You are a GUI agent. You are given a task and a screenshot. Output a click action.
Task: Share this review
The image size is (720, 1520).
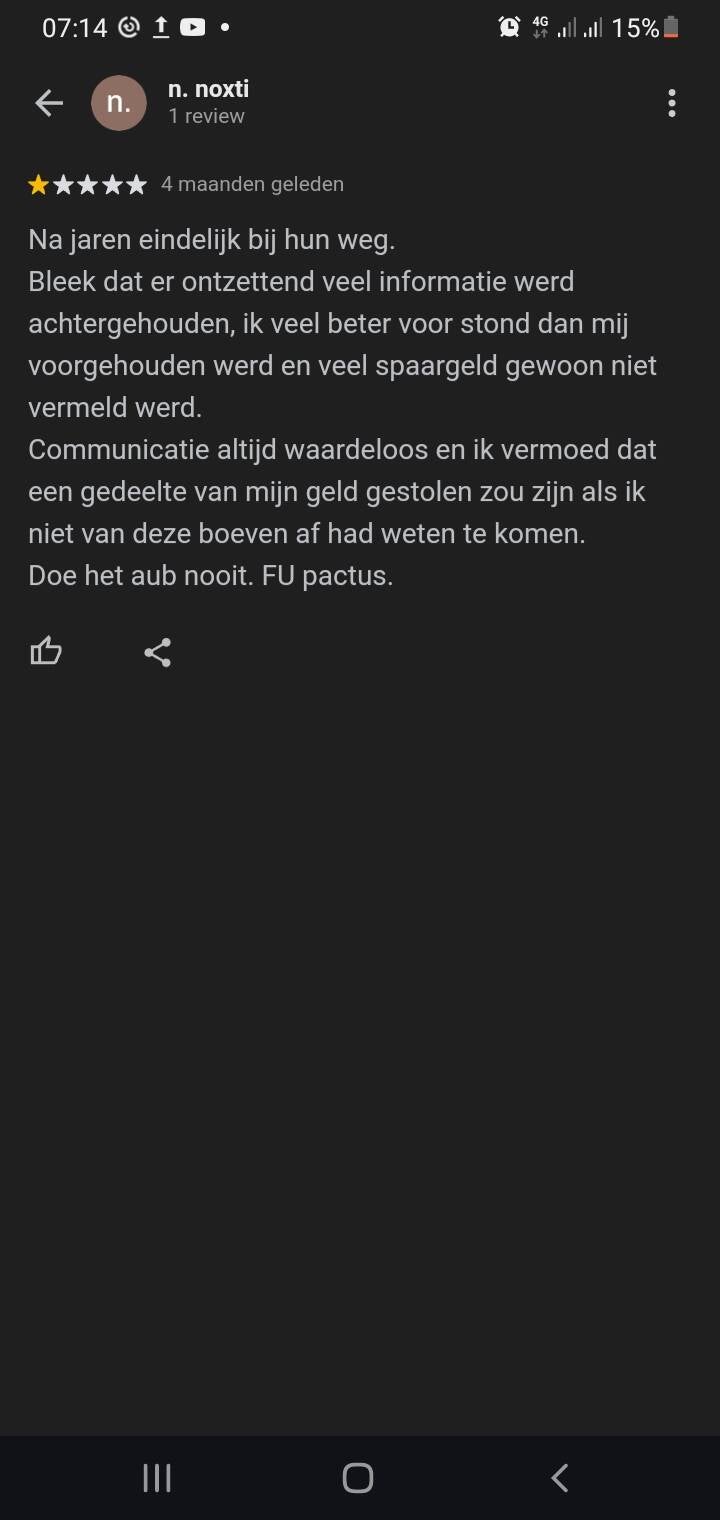[x=158, y=653]
